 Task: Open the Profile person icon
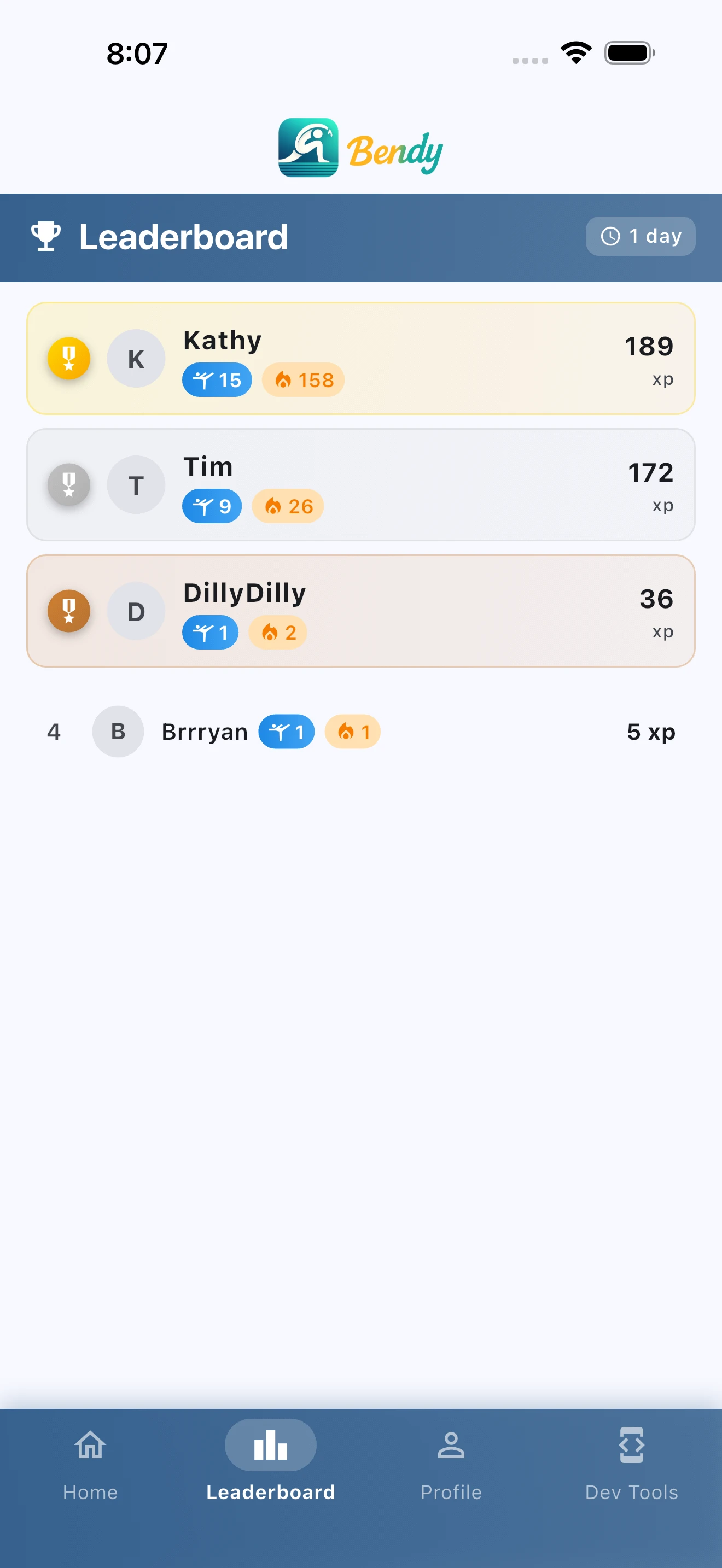coord(451,1444)
